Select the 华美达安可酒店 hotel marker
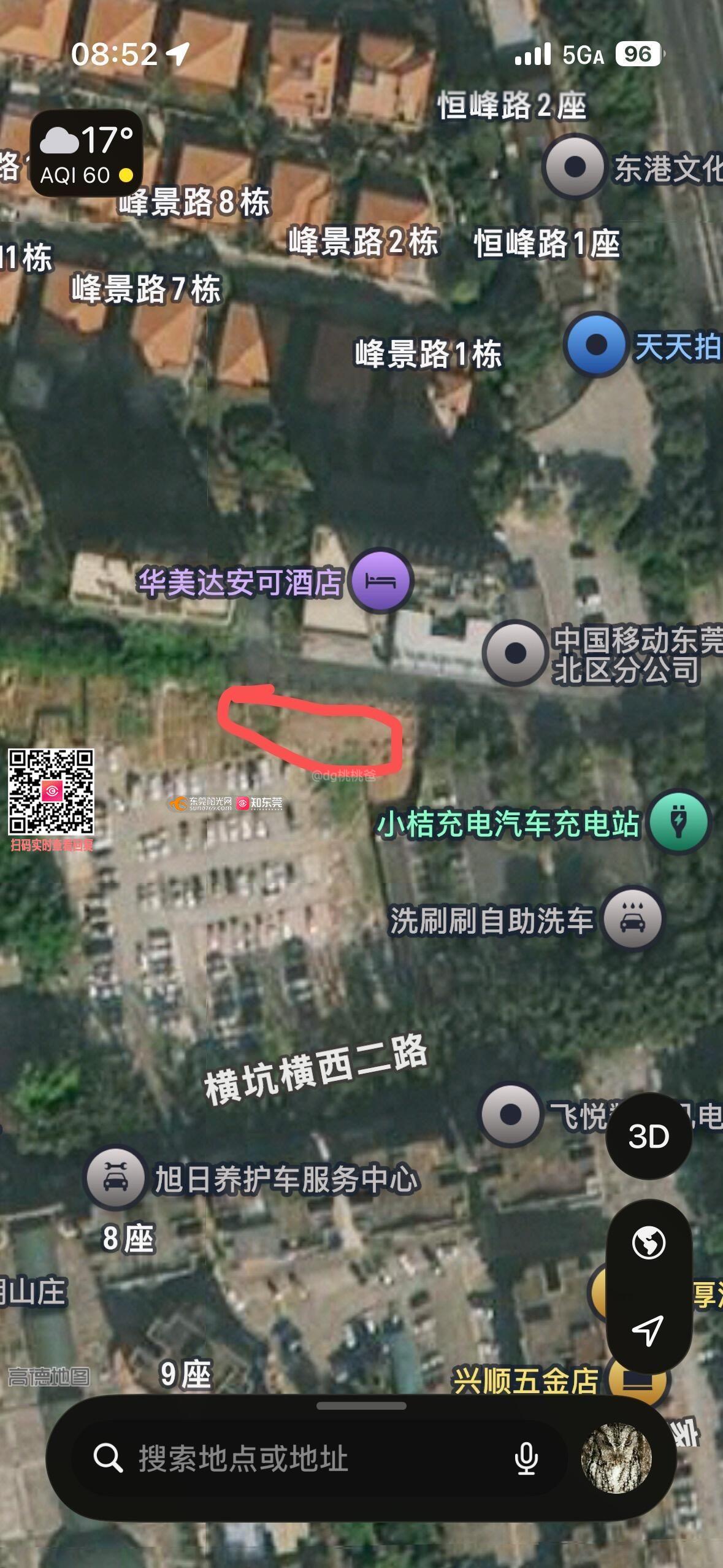Image resolution: width=723 pixels, height=1568 pixels. coord(381,580)
